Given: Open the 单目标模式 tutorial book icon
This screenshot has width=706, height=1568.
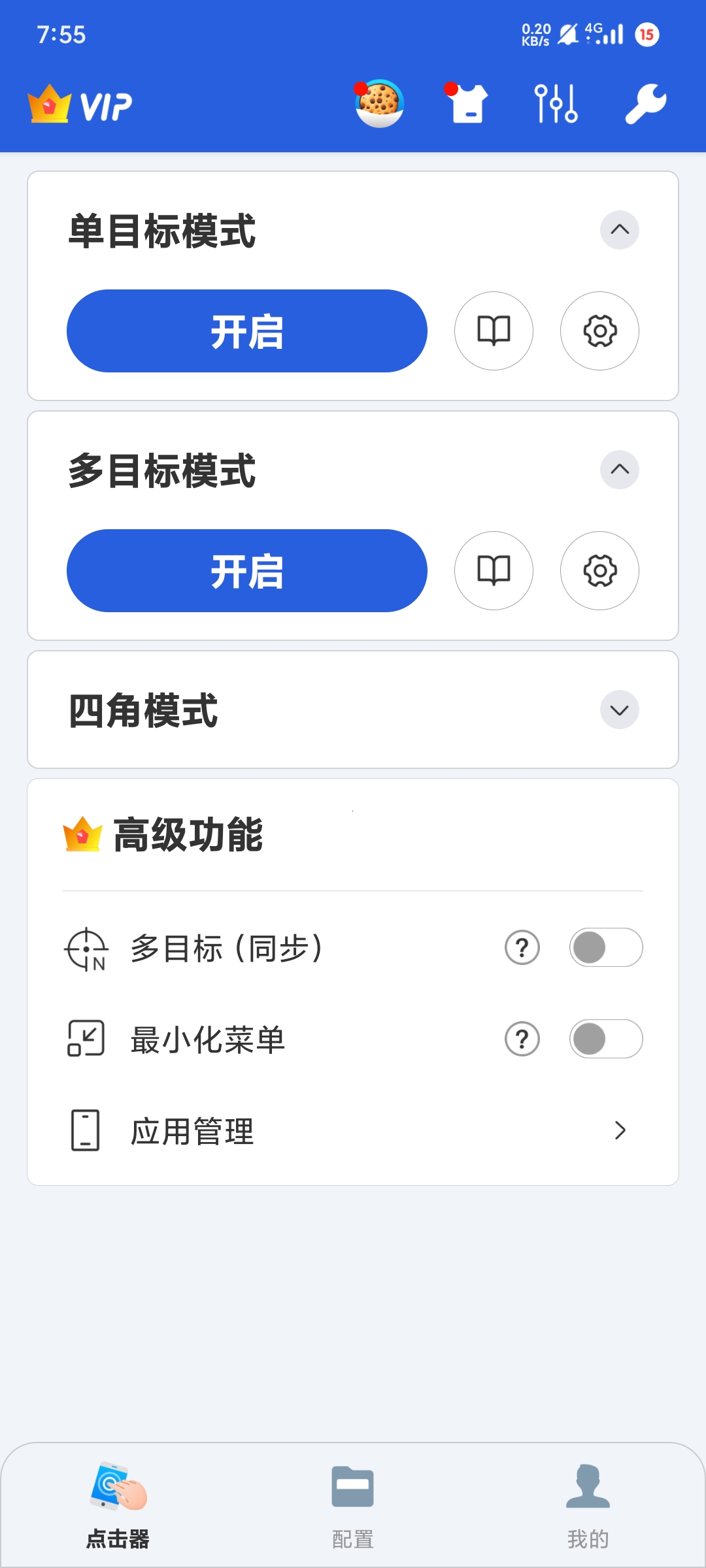Looking at the screenshot, I should 494,331.
